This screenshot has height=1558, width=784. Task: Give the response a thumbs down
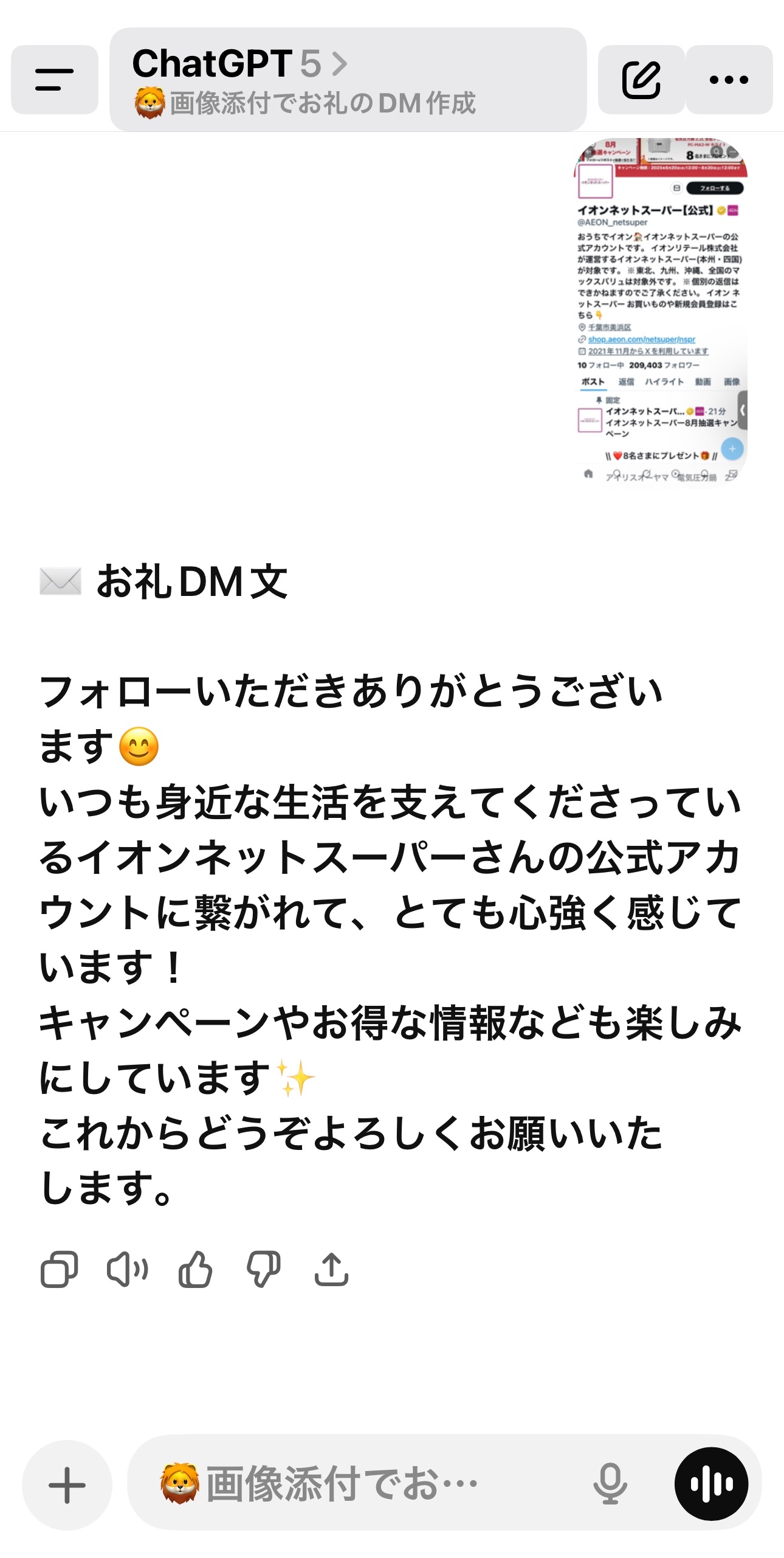[x=263, y=1270]
